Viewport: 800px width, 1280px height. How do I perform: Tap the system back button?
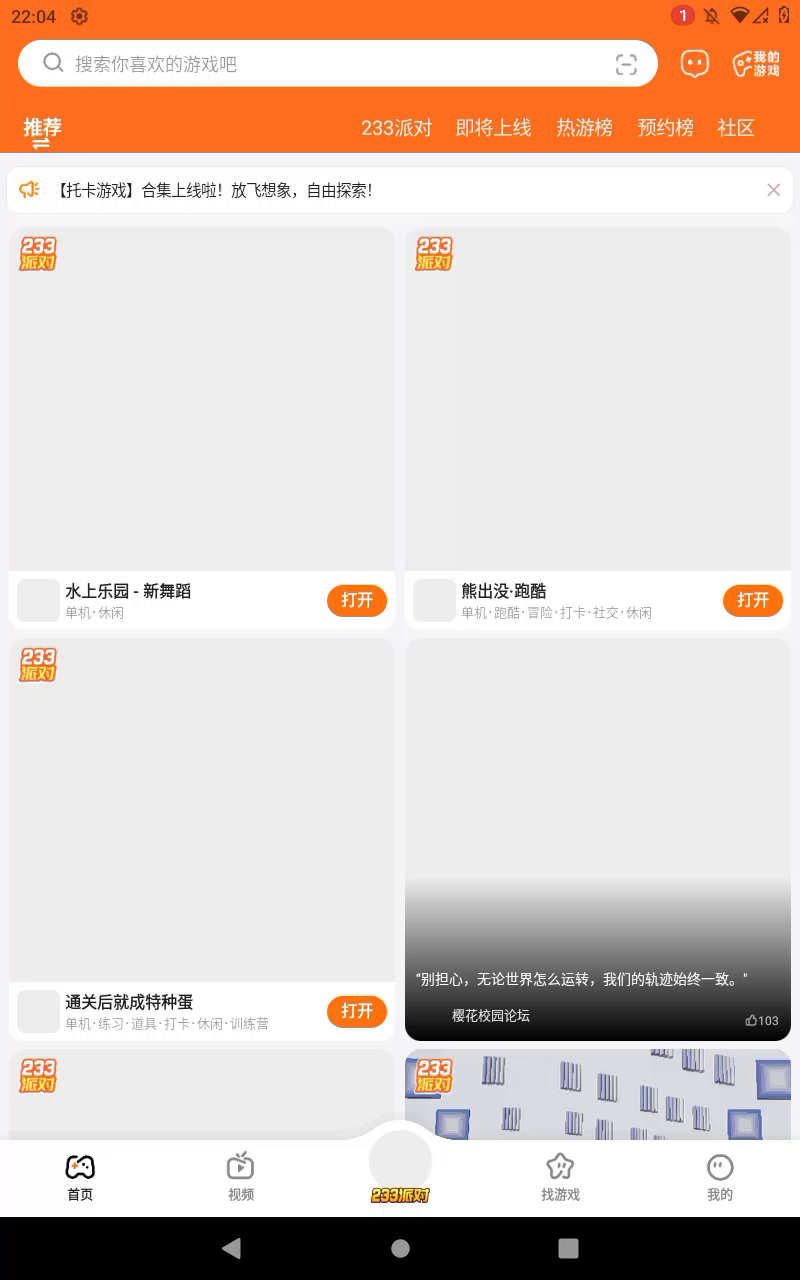(x=232, y=1248)
